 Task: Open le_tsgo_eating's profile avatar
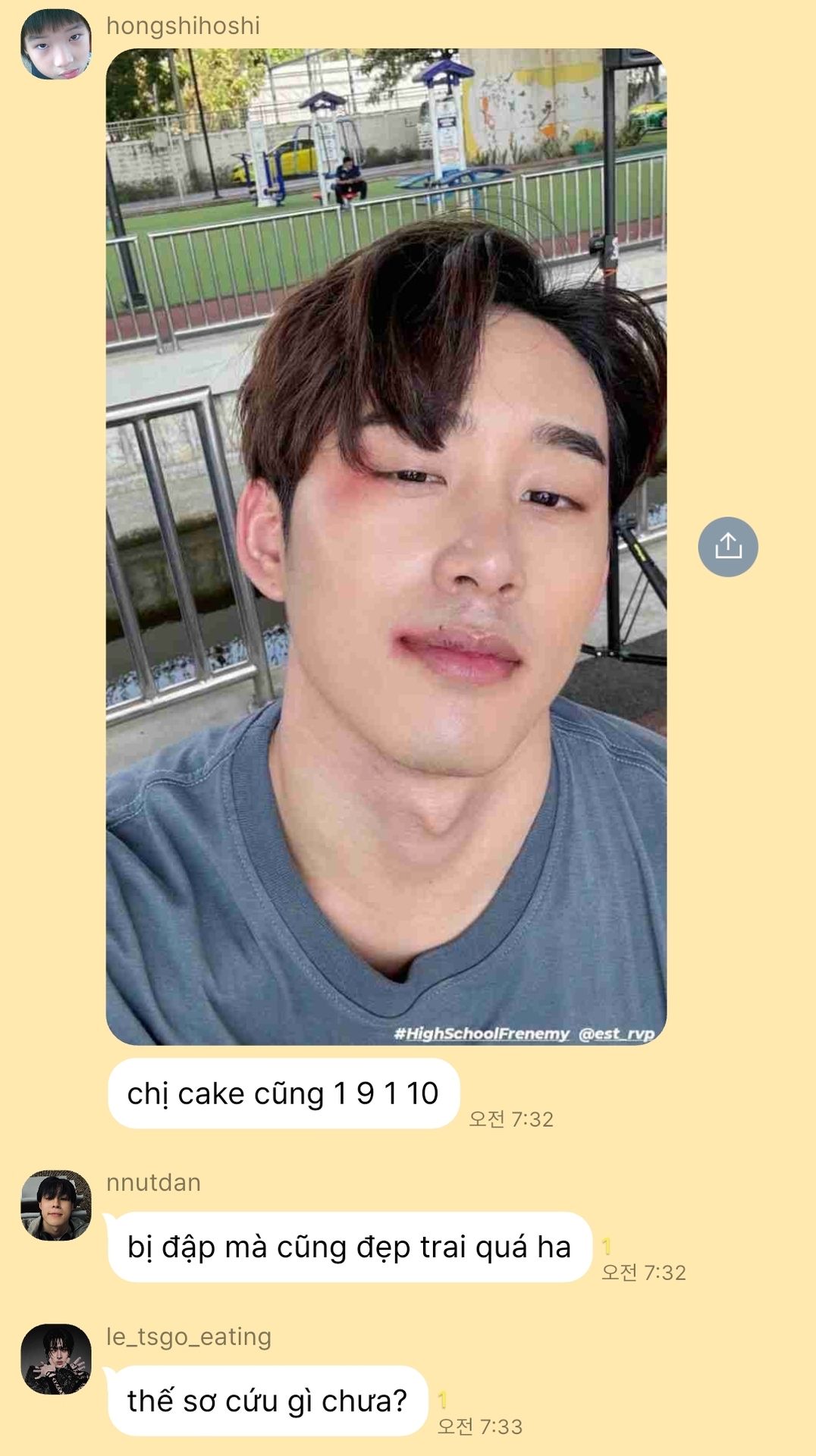click(55, 1359)
